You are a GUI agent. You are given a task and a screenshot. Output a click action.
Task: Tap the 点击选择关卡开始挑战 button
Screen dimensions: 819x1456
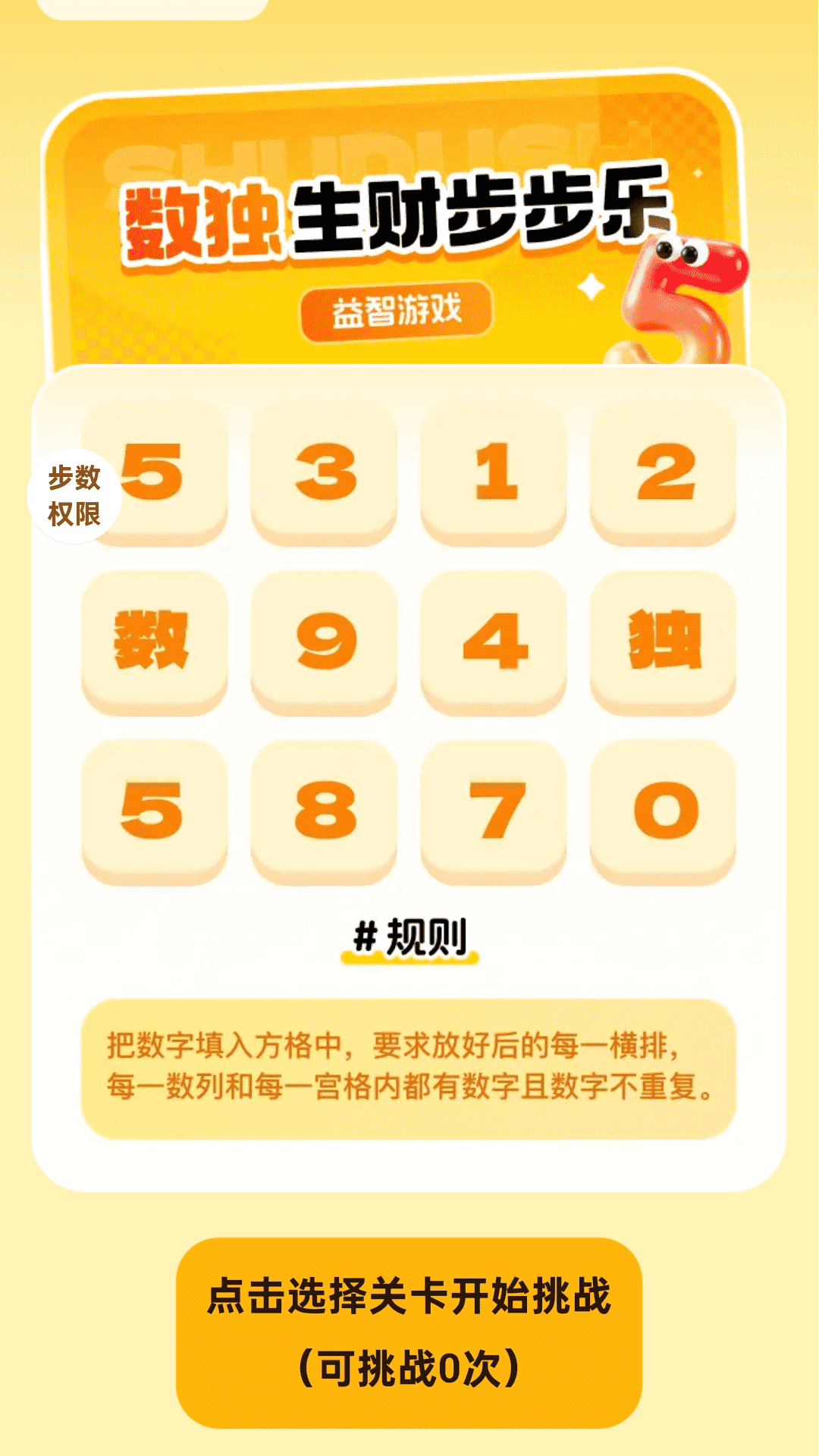pos(409,1332)
